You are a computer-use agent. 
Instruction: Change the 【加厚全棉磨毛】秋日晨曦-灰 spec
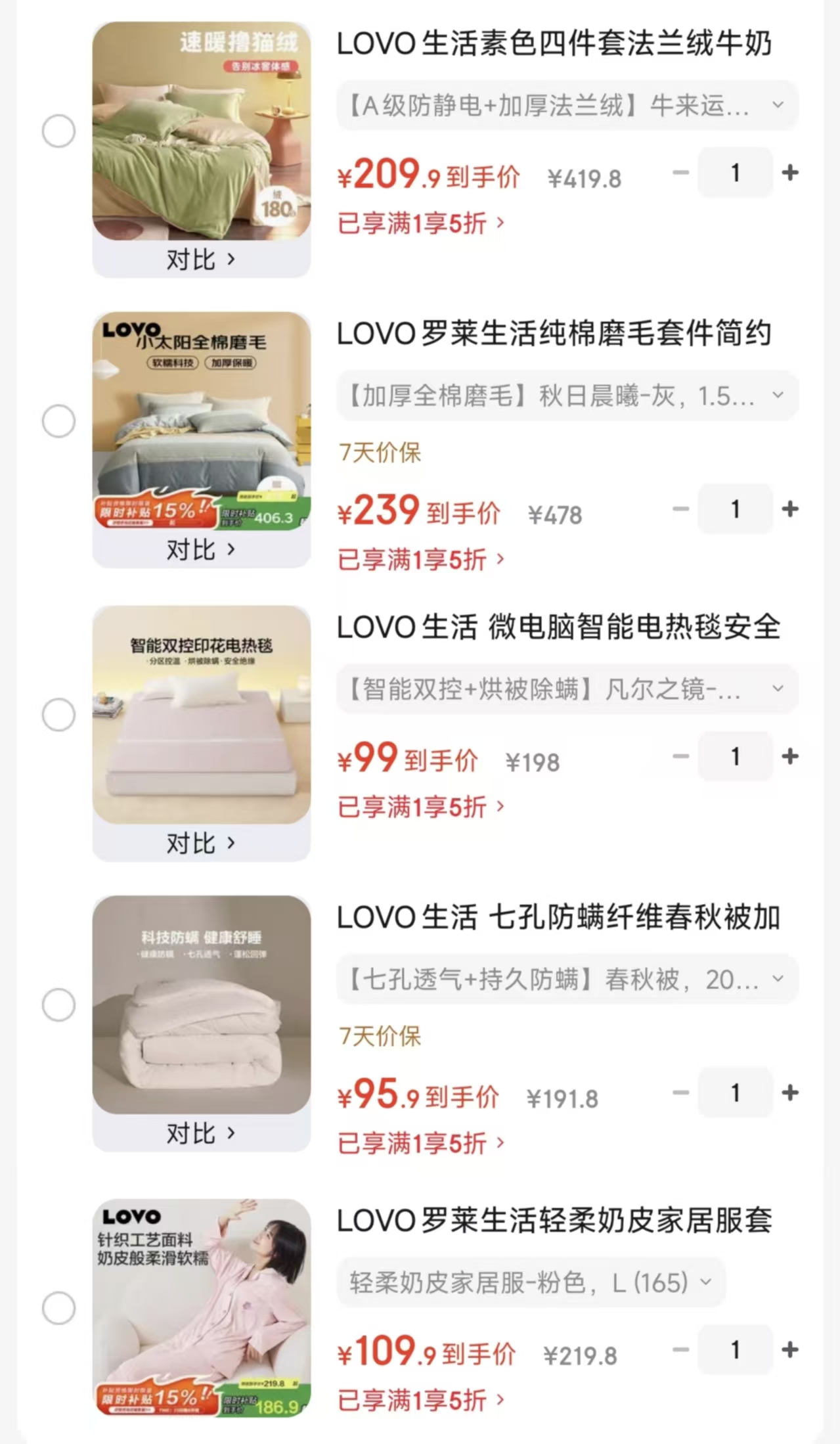click(x=567, y=395)
